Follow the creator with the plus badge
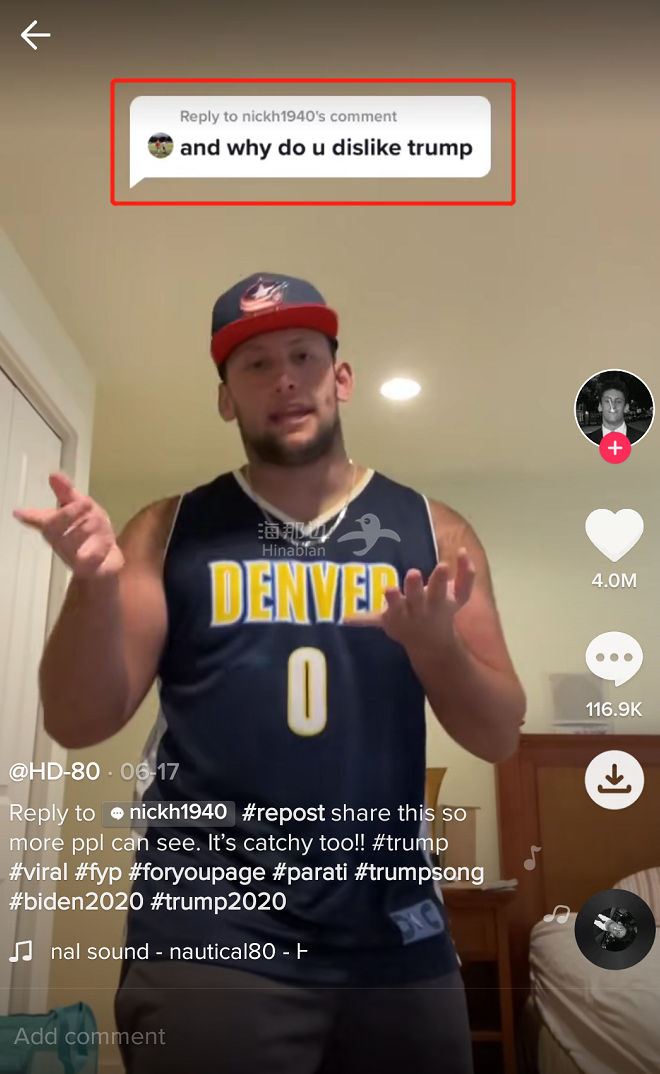The width and height of the screenshot is (660, 1074). point(614,449)
